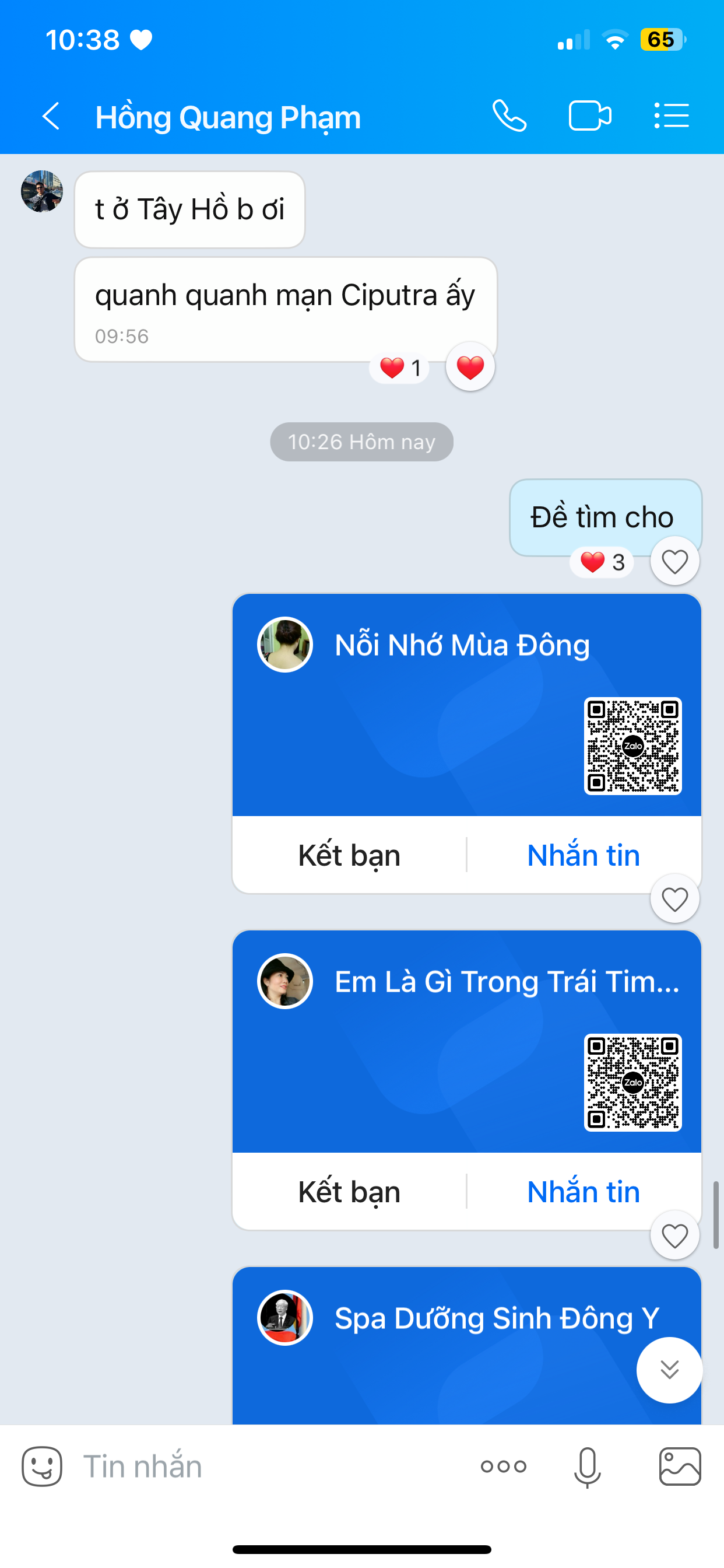Open the sticker and emoji picker

tap(42, 1466)
